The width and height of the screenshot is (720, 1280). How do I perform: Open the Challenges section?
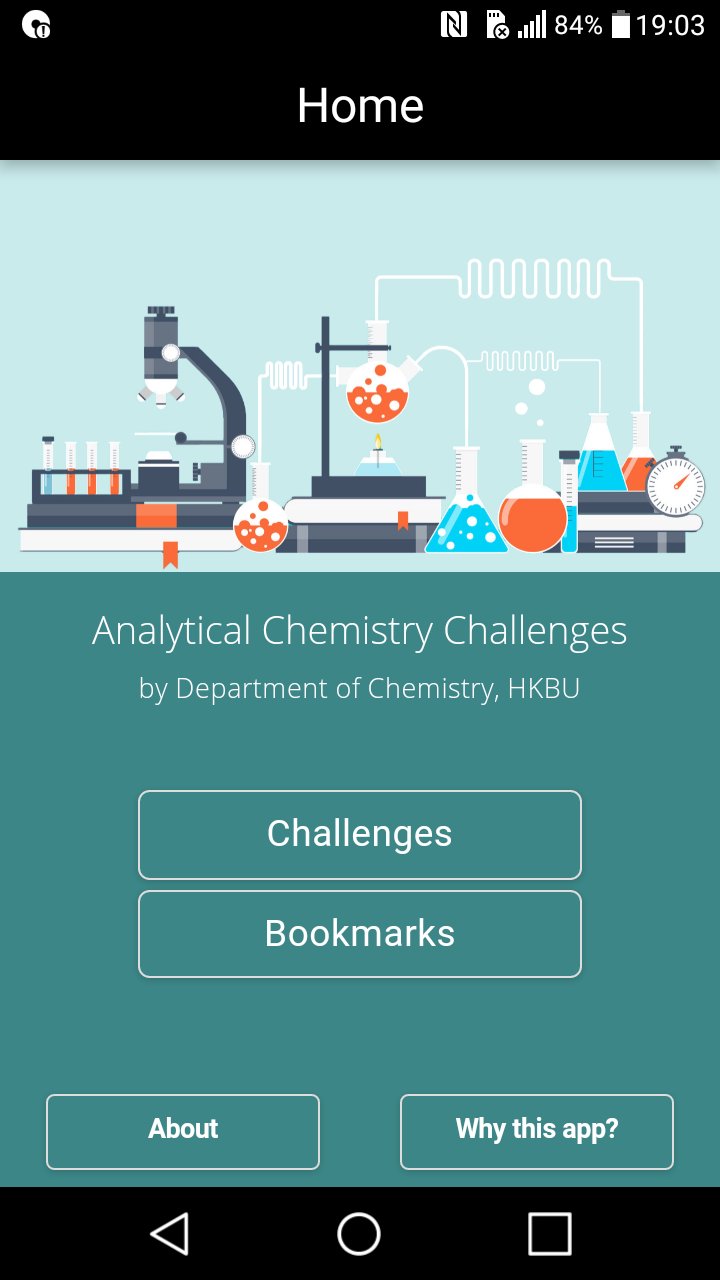[x=360, y=834]
